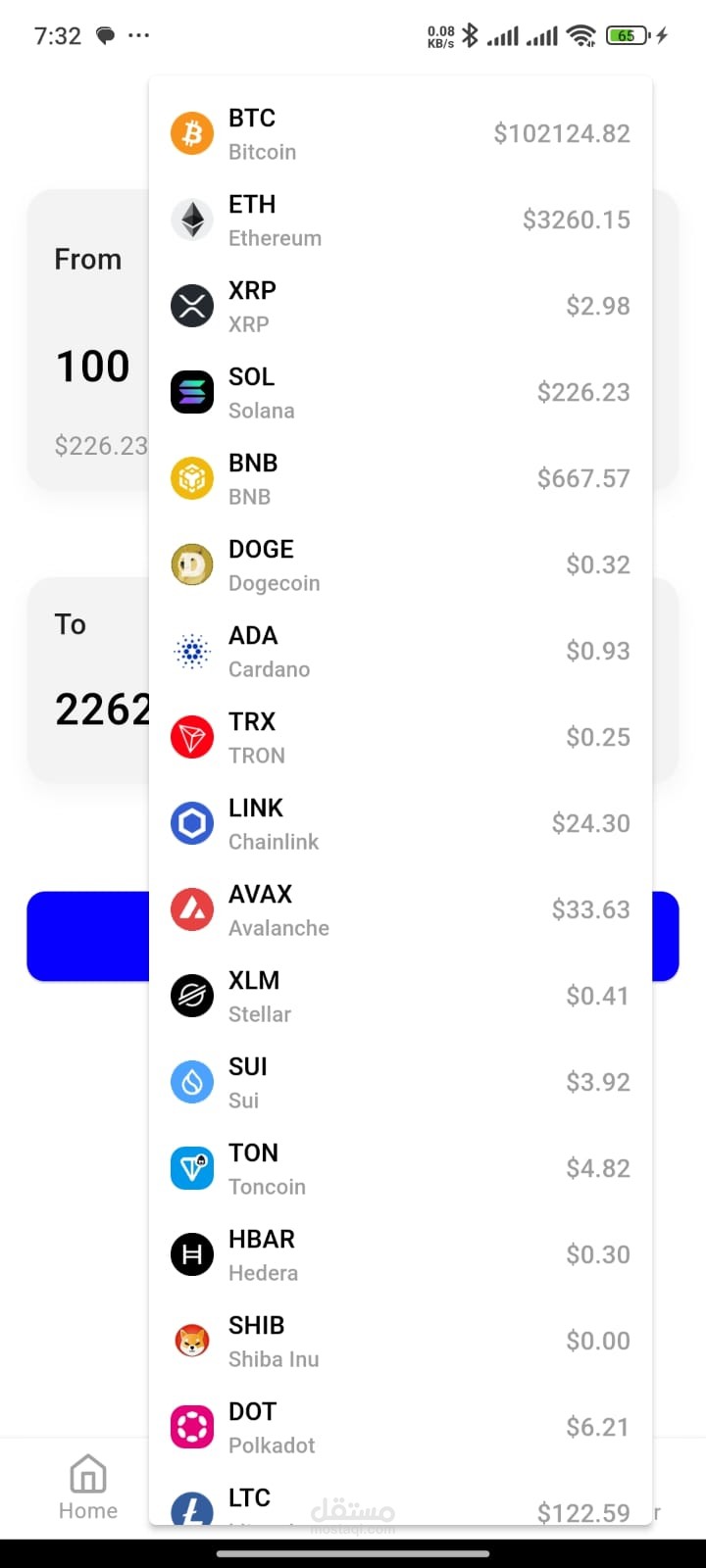
Task: Choose XLM Stellar
Action: click(x=400, y=997)
